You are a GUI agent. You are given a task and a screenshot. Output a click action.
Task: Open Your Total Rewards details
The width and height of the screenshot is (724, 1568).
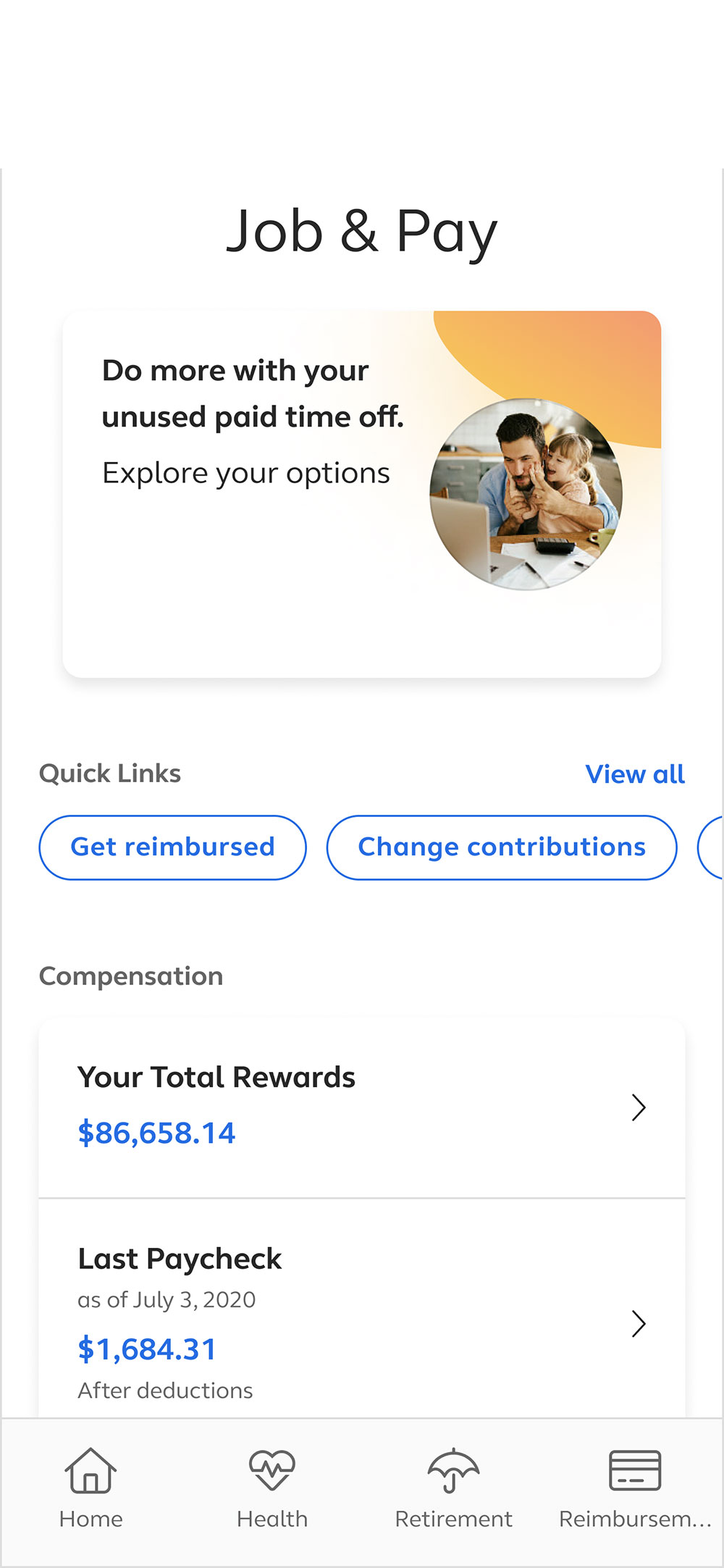point(361,1107)
